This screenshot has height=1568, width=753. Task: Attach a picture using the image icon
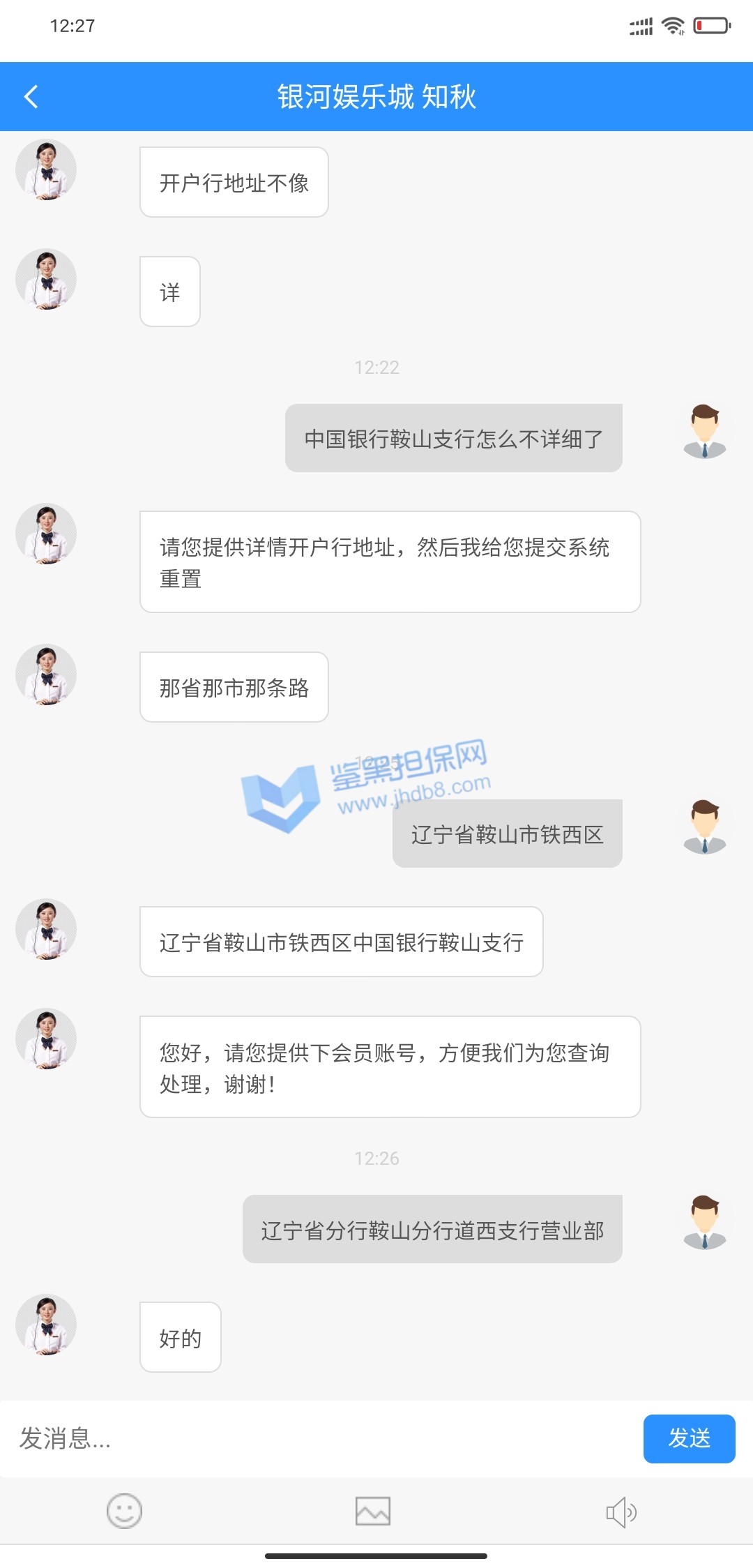point(373,1511)
